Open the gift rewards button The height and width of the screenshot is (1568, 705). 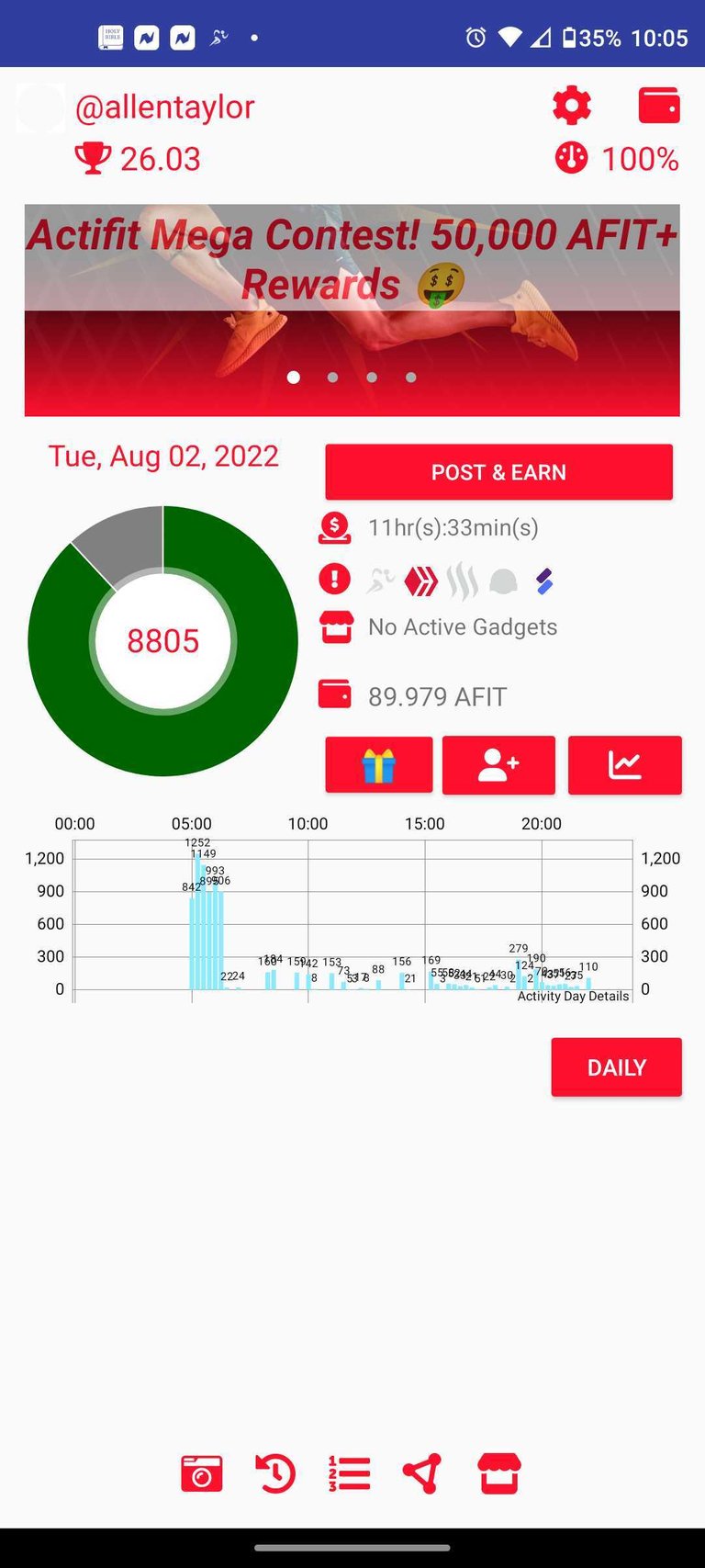click(378, 765)
